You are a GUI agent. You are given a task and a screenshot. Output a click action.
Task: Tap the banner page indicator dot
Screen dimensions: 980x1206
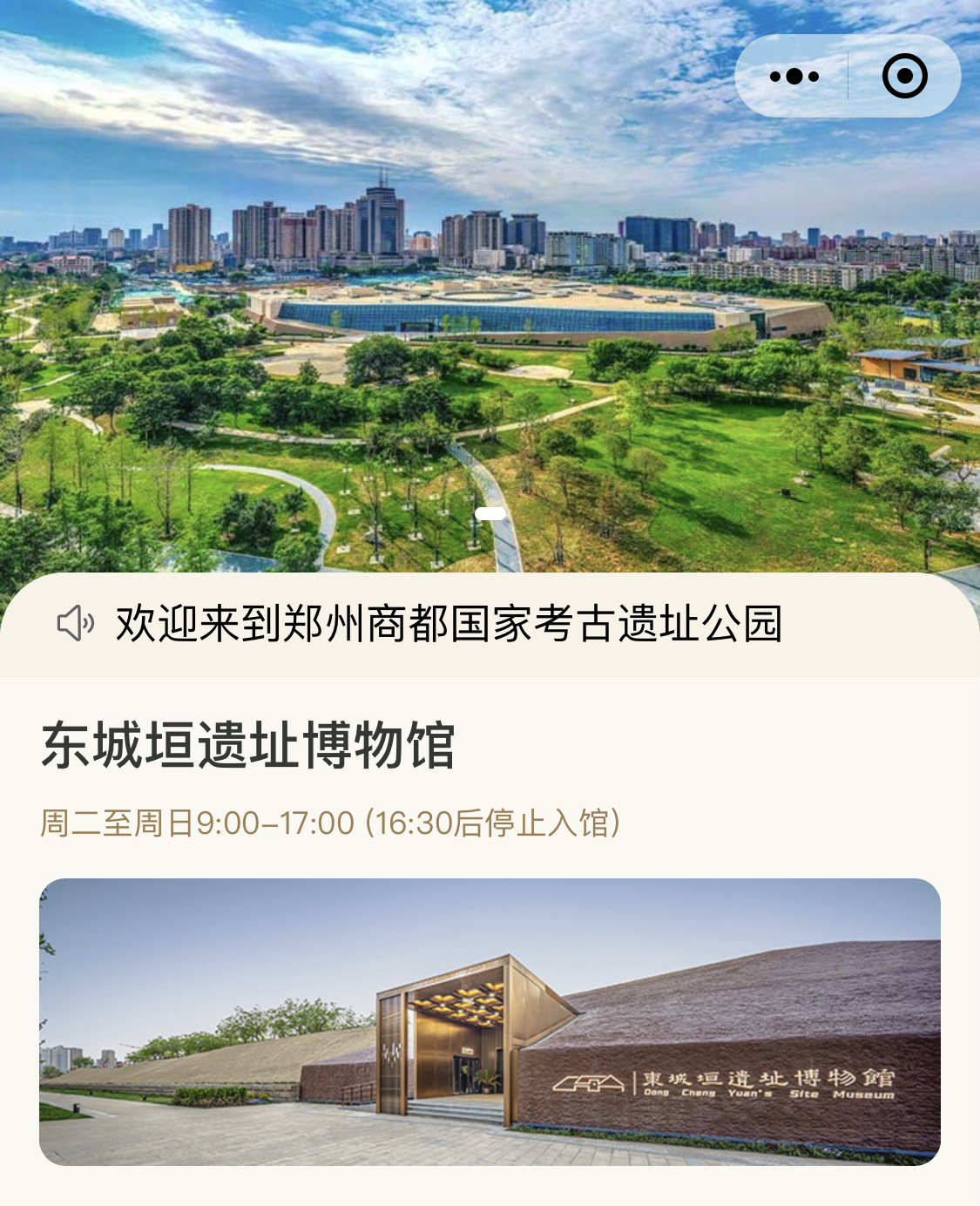coord(490,514)
